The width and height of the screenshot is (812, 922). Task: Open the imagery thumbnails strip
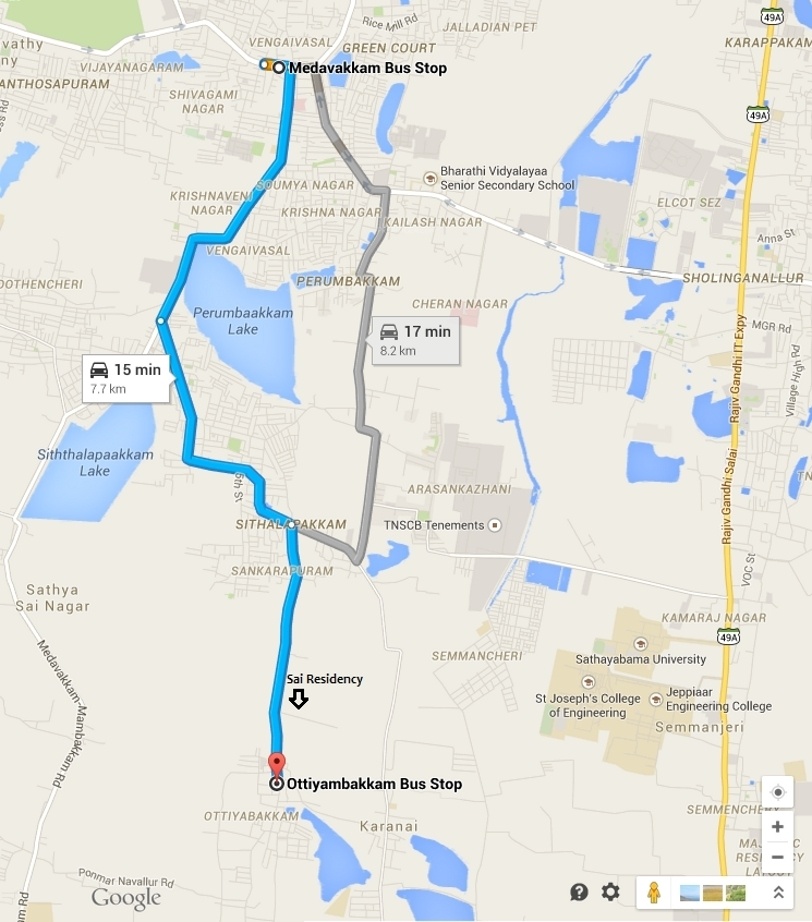click(x=712, y=892)
